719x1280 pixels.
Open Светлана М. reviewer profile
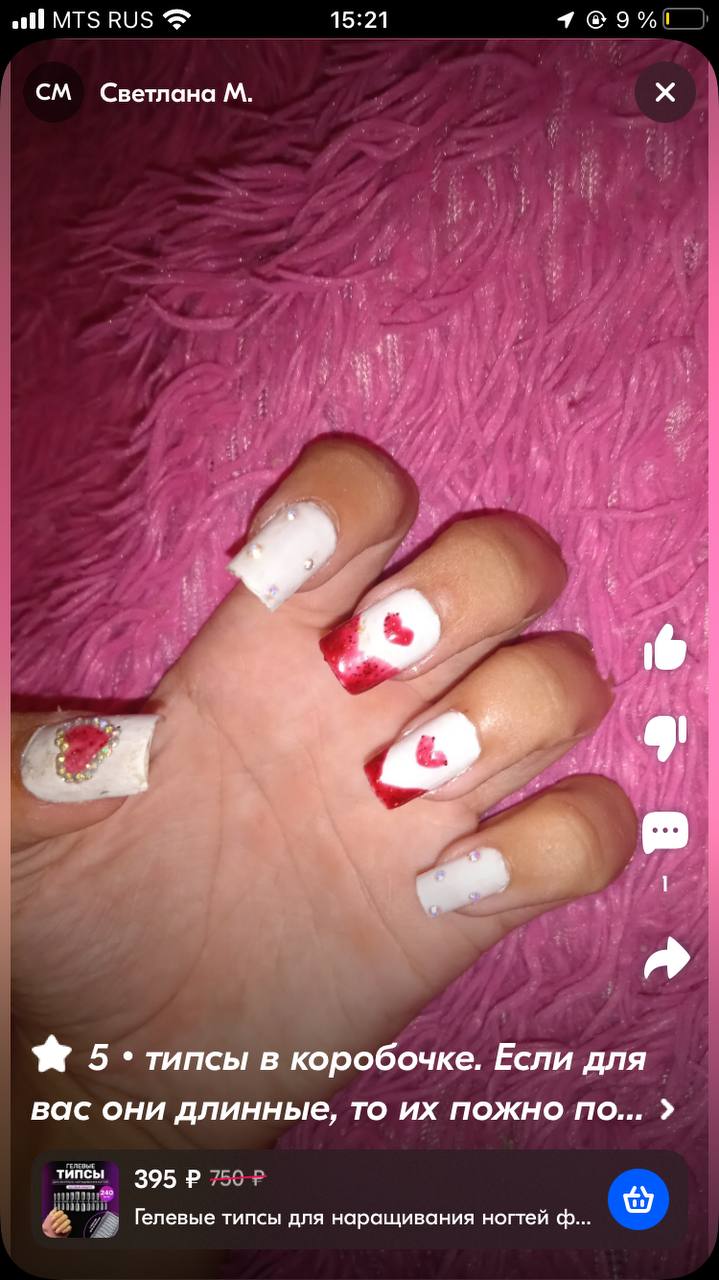(x=176, y=93)
